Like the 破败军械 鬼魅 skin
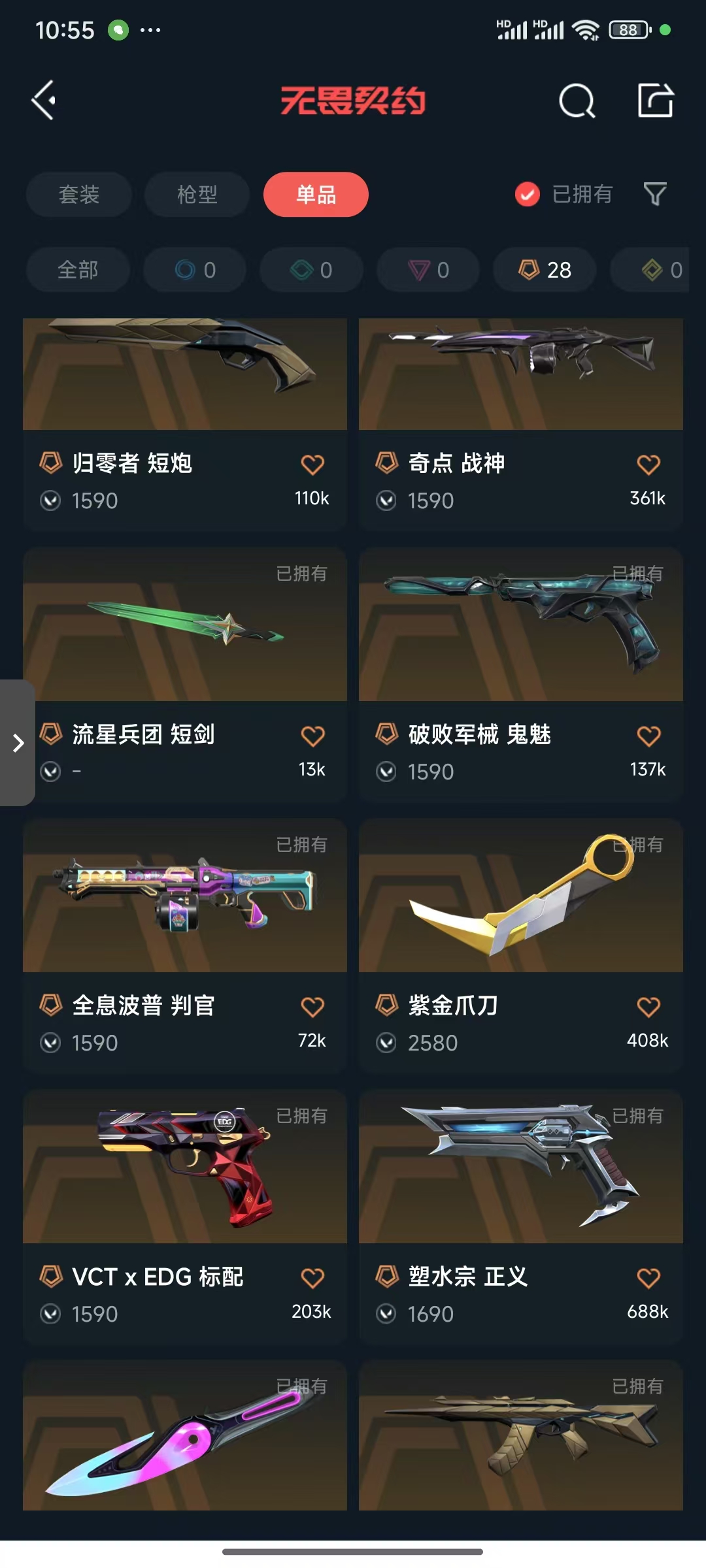The image size is (706, 1568). [648, 736]
